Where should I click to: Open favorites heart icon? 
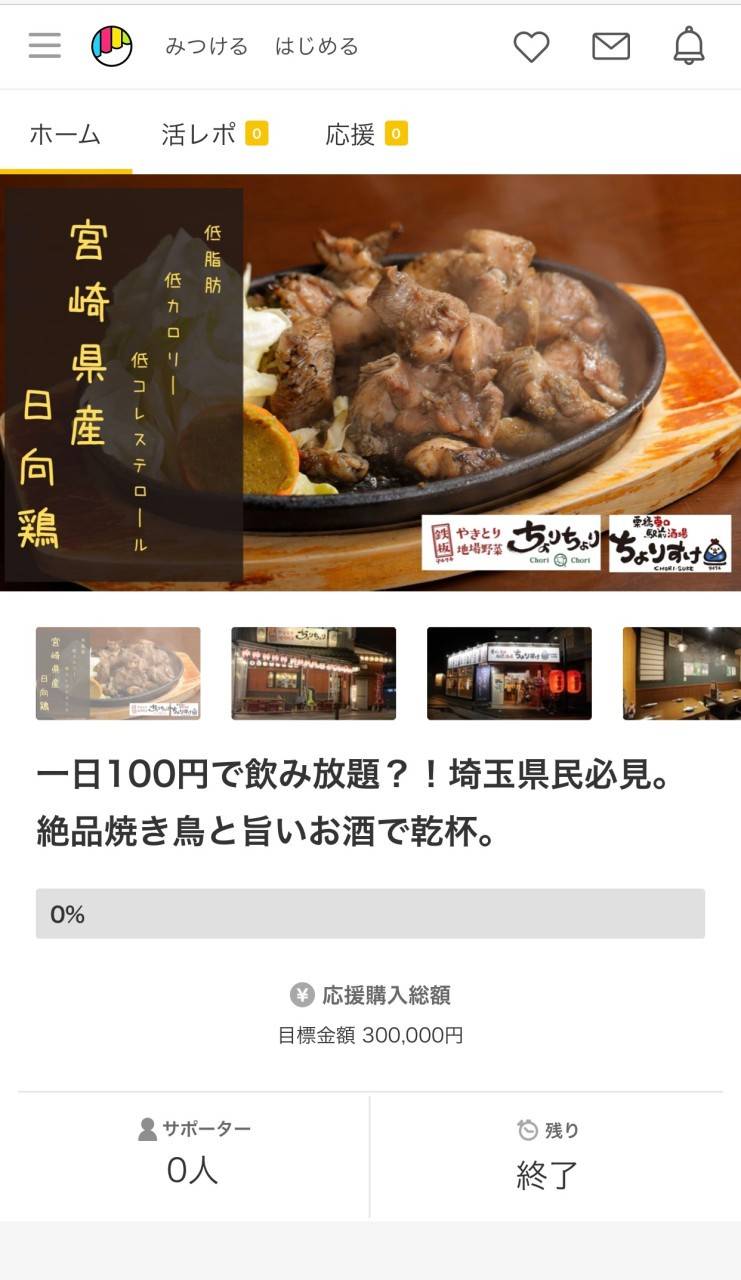[531, 46]
